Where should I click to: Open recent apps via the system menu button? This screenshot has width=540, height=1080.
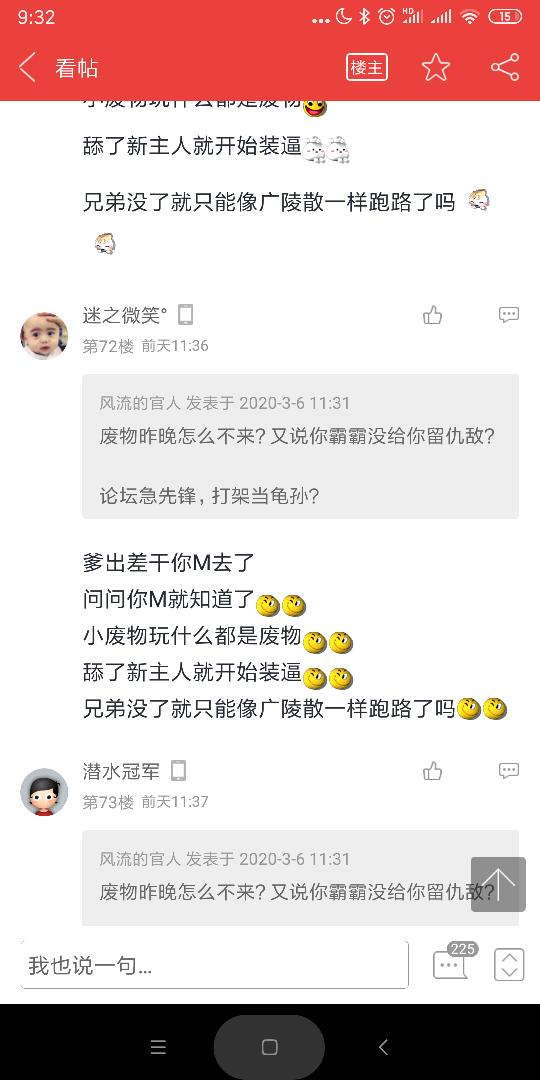click(158, 1048)
